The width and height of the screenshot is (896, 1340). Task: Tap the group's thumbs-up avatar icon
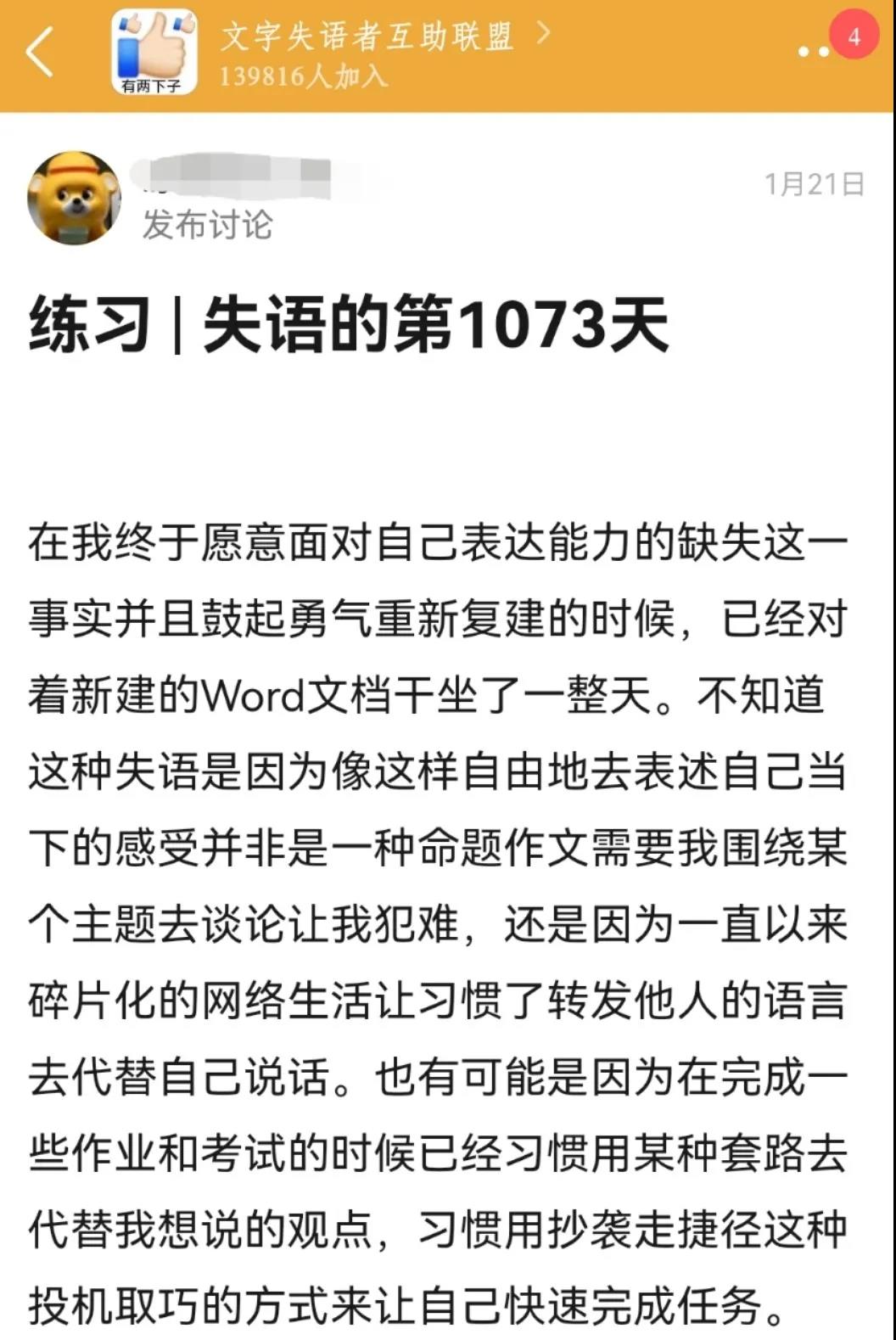[x=154, y=53]
